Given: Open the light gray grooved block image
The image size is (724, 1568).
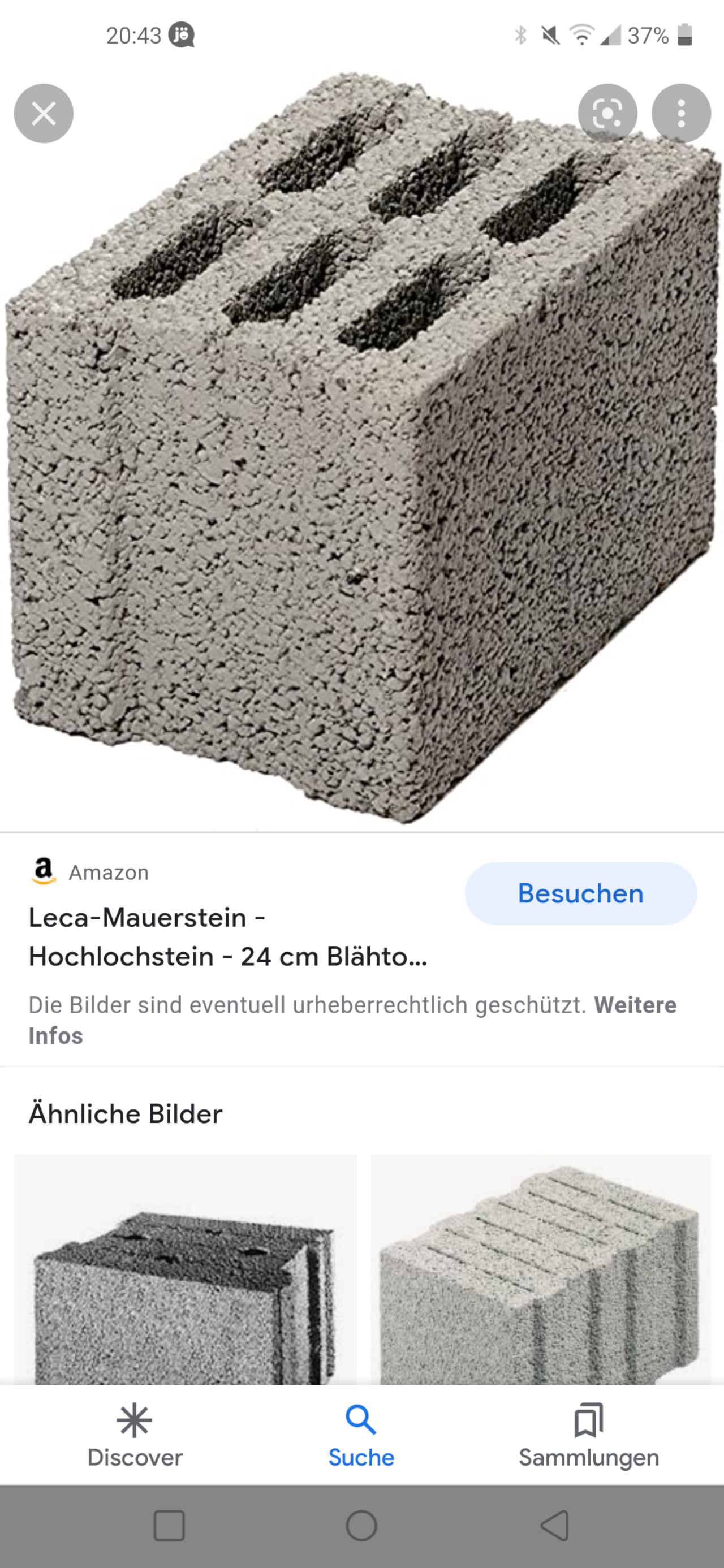Looking at the screenshot, I should click(x=541, y=1270).
